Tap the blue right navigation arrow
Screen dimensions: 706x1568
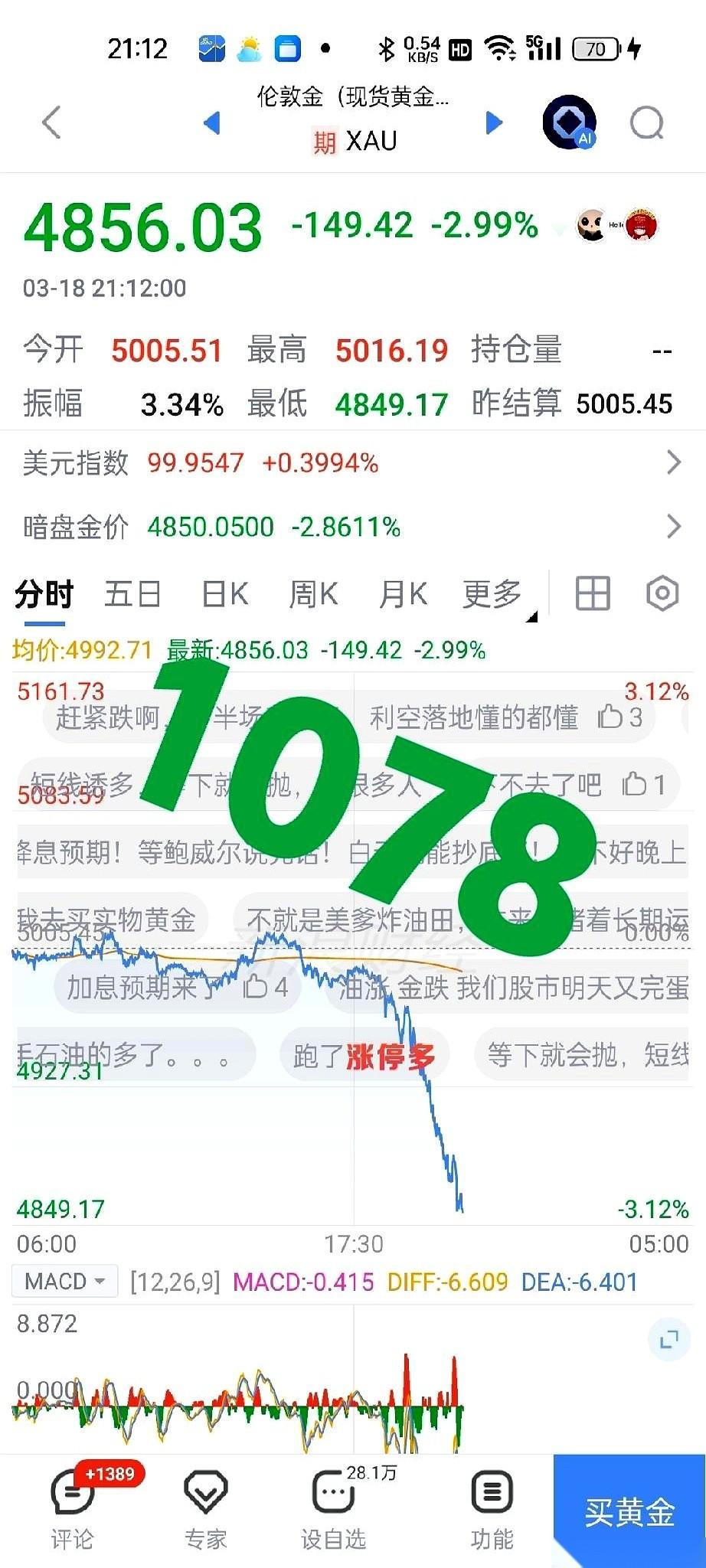(492, 122)
